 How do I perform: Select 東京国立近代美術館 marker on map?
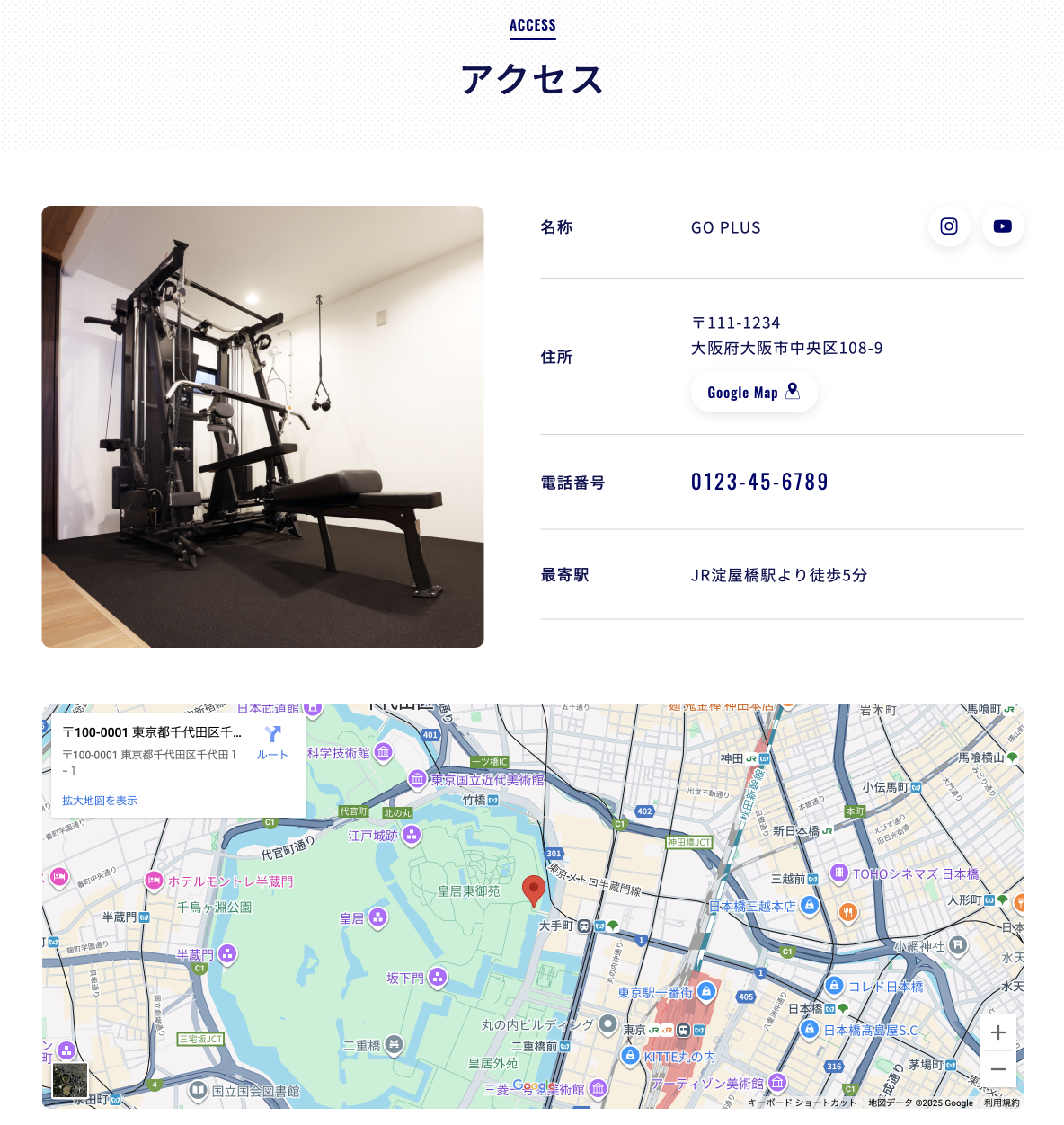[418, 779]
